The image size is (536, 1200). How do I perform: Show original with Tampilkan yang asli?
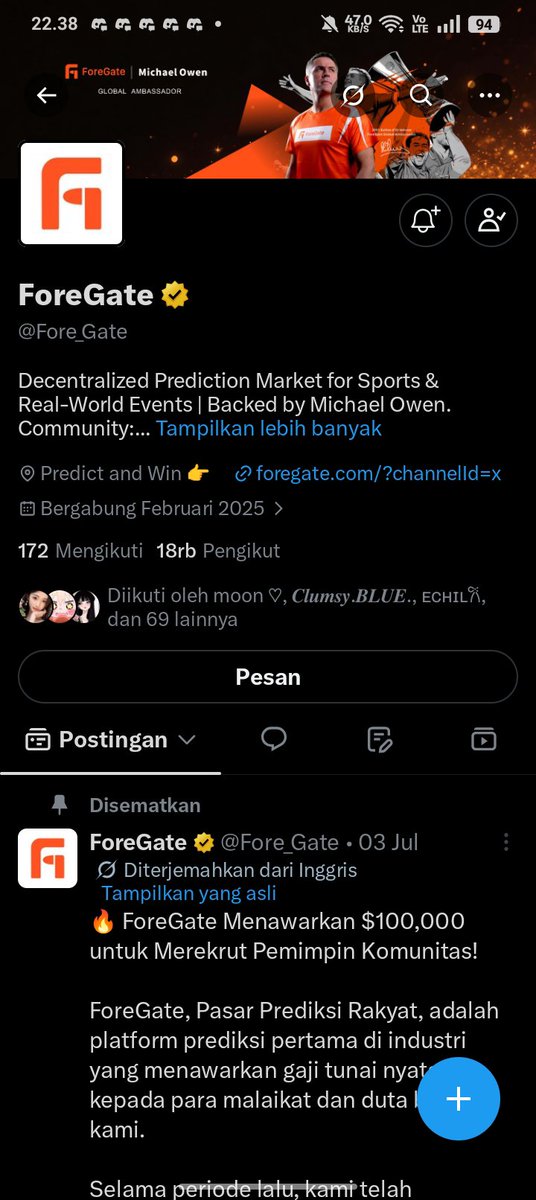click(189, 893)
